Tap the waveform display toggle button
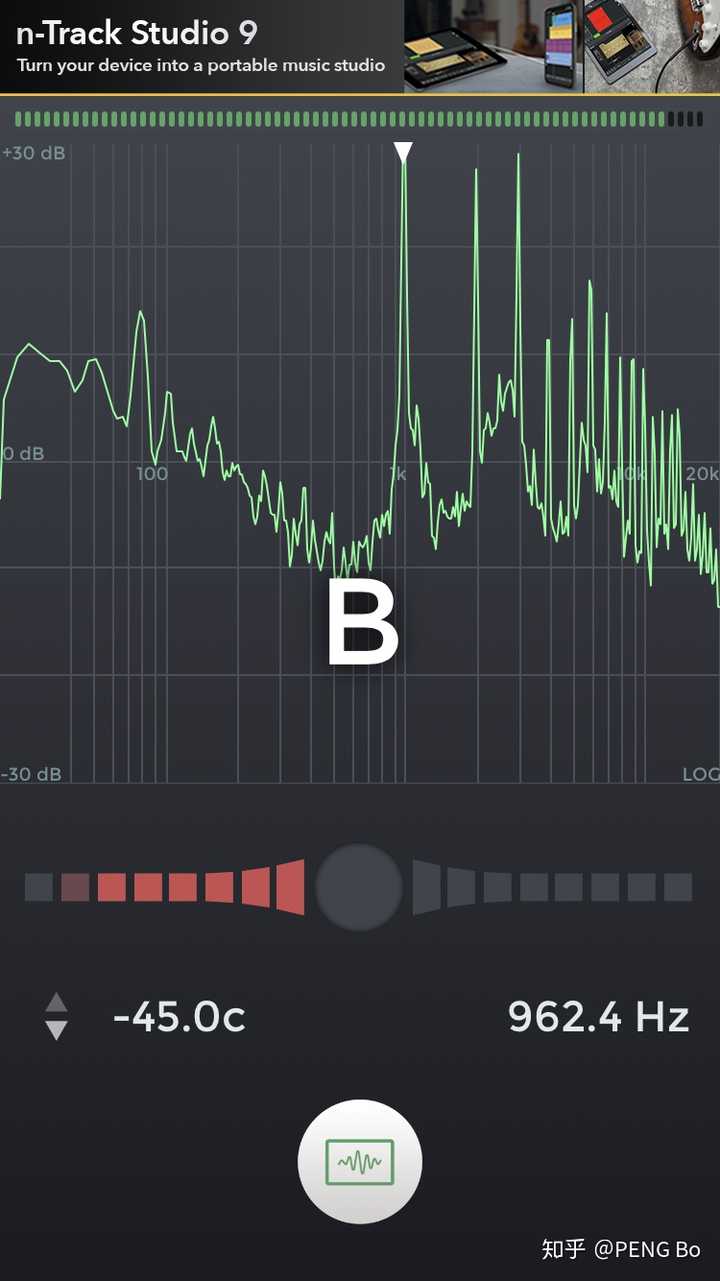Viewport: 720px width, 1281px height. point(360,1160)
